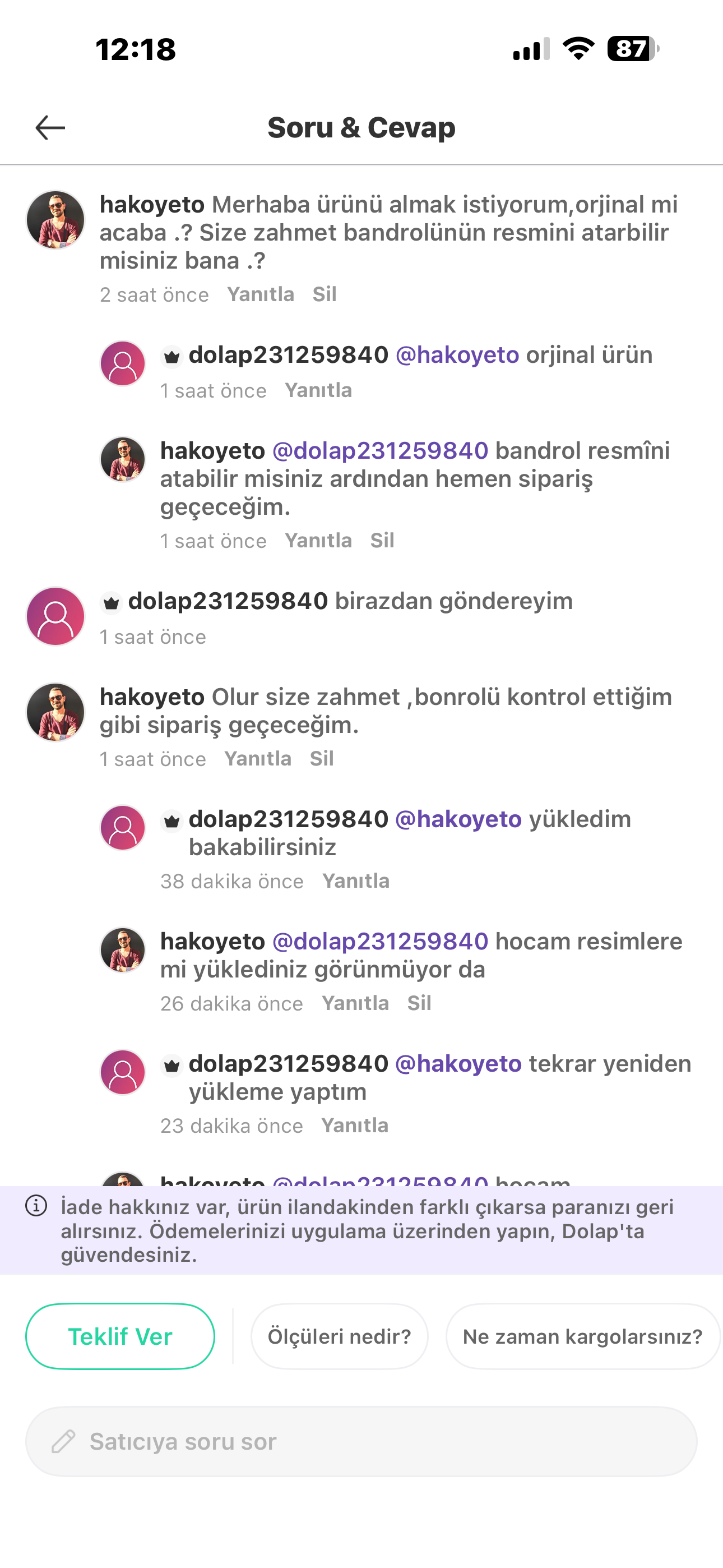Reply to the "tekrar yeniden yükleme yaptım" comment

[355, 1126]
